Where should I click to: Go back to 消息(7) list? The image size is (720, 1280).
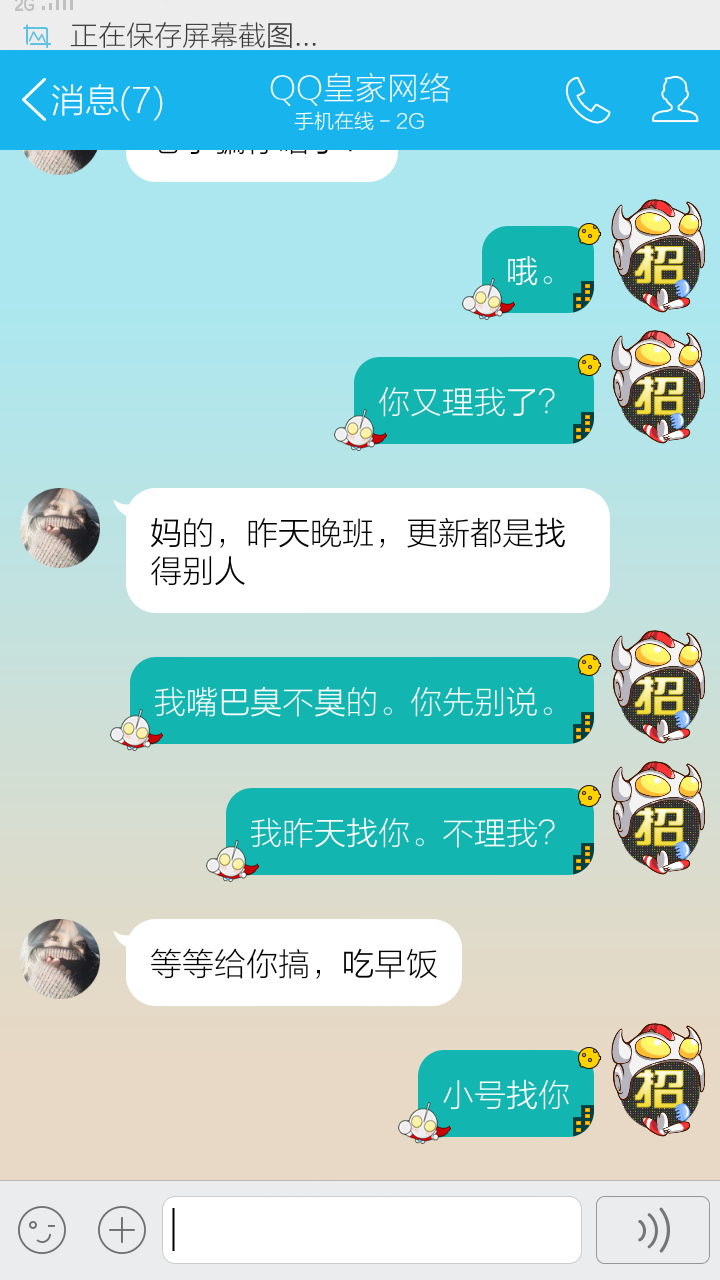pyautogui.click(x=92, y=100)
